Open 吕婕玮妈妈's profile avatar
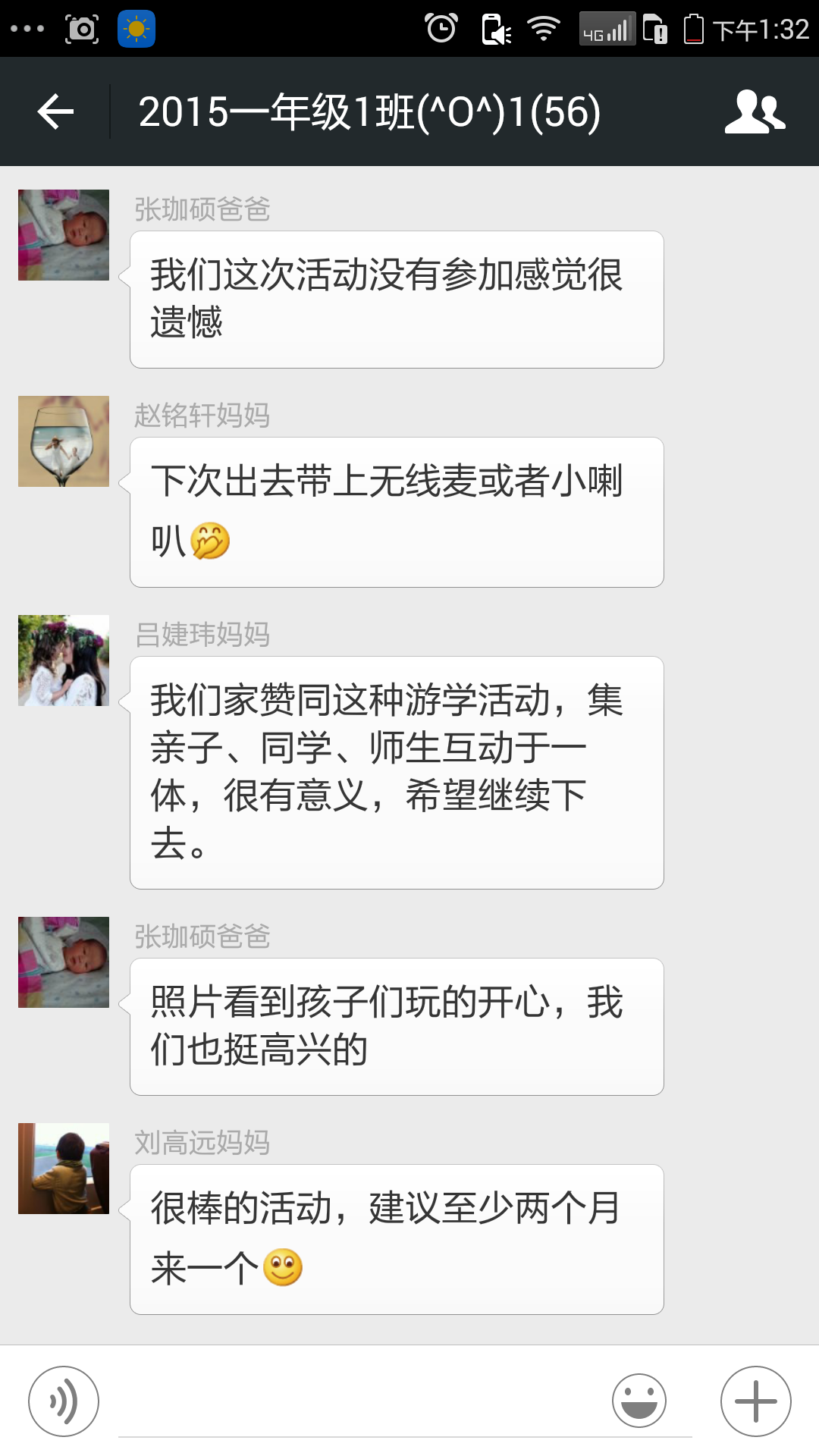The image size is (819, 1456). click(x=64, y=661)
